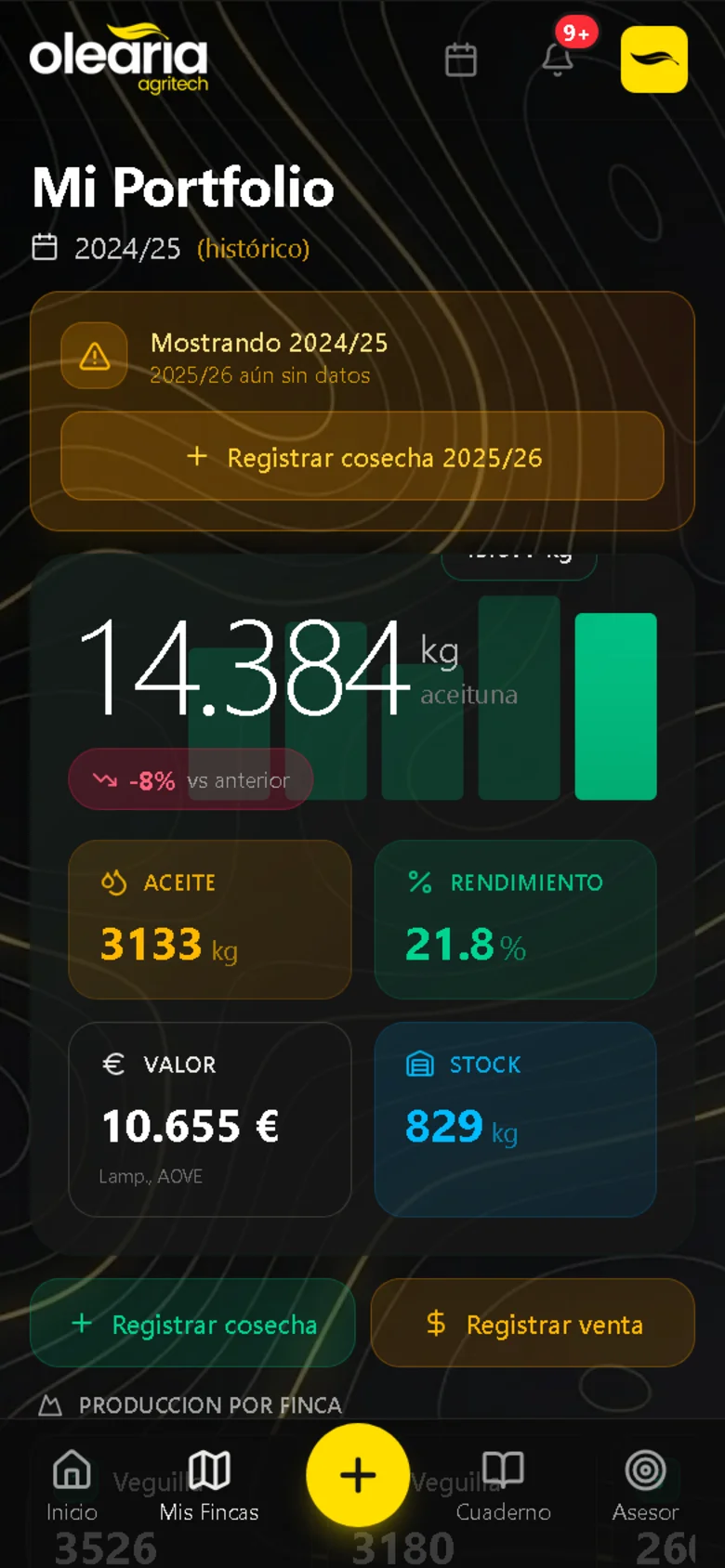Screen dimensions: 725x1568
Task: Expand the PRODUCCION POR FINCA section
Action: pos(191,1405)
